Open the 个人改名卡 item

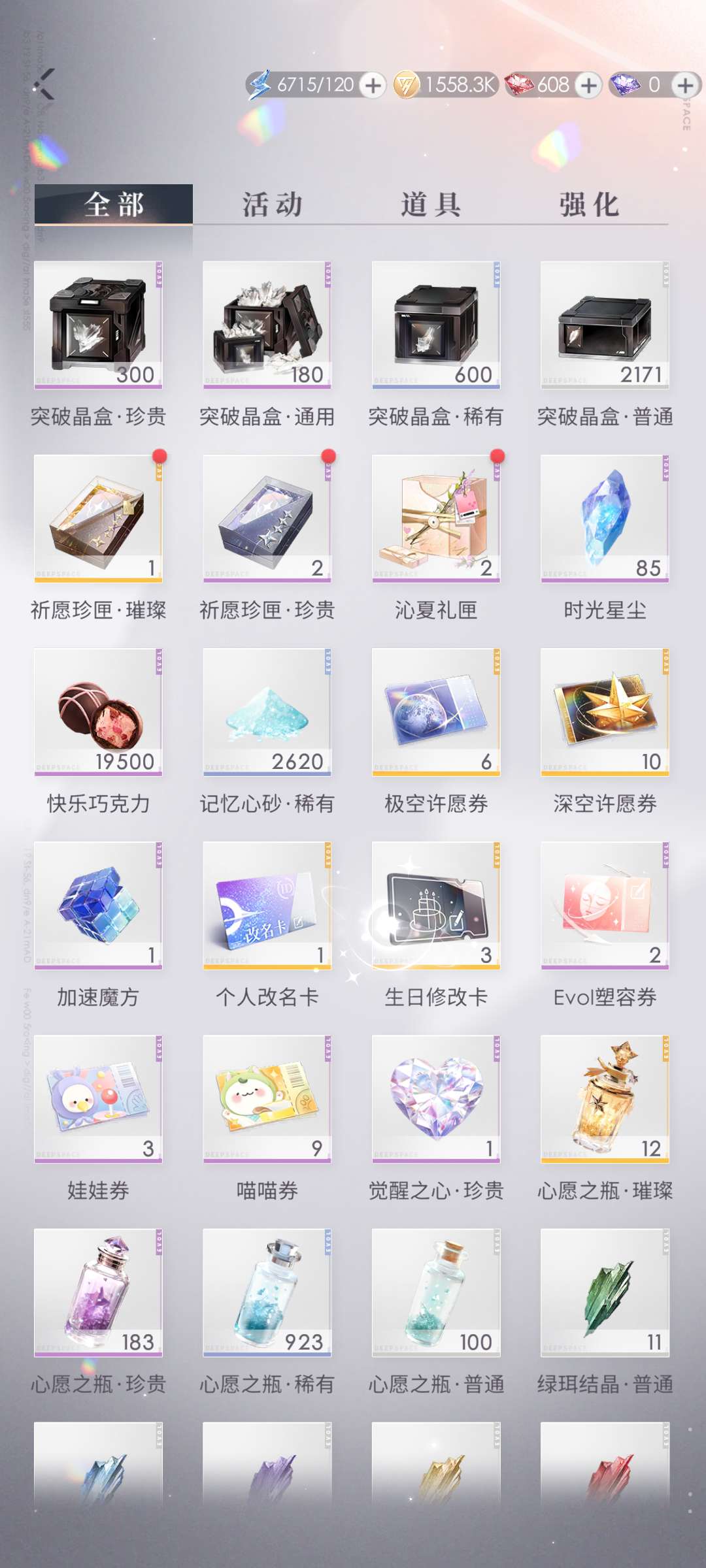267,906
